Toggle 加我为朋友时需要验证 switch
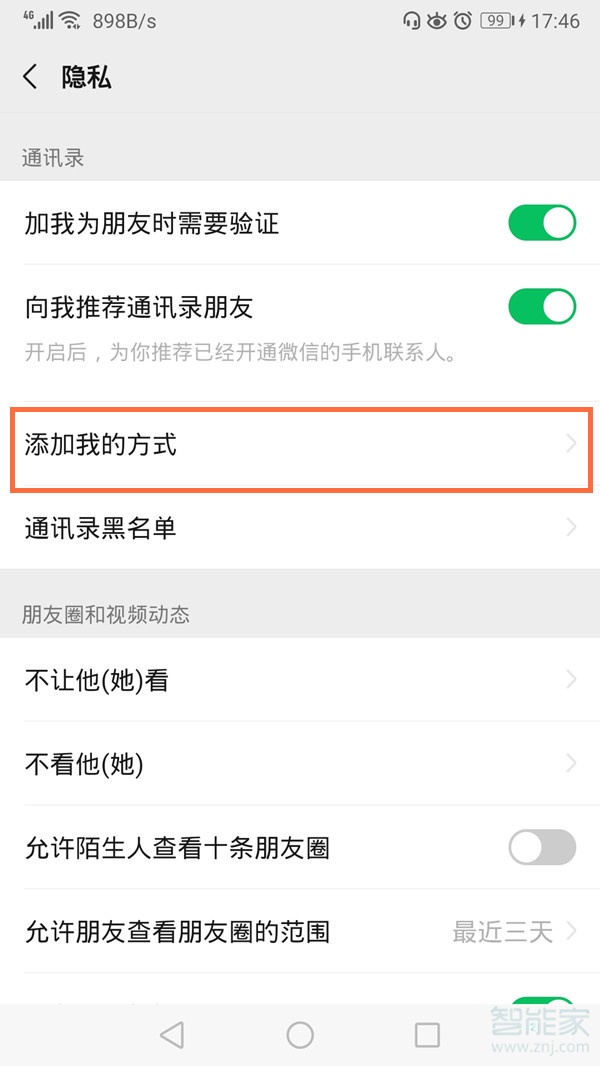 click(x=542, y=223)
